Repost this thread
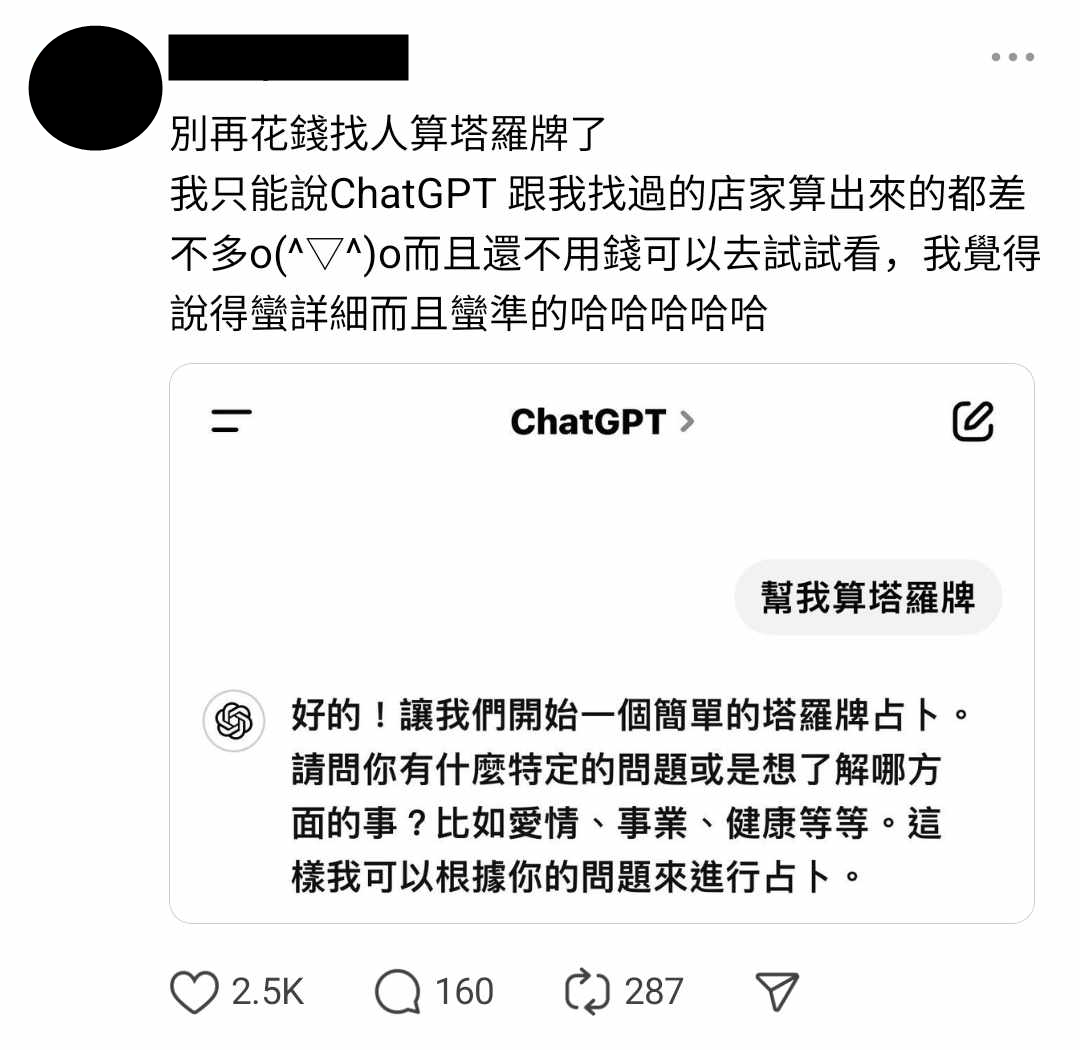This screenshot has width=1080, height=1050. (587, 992)
